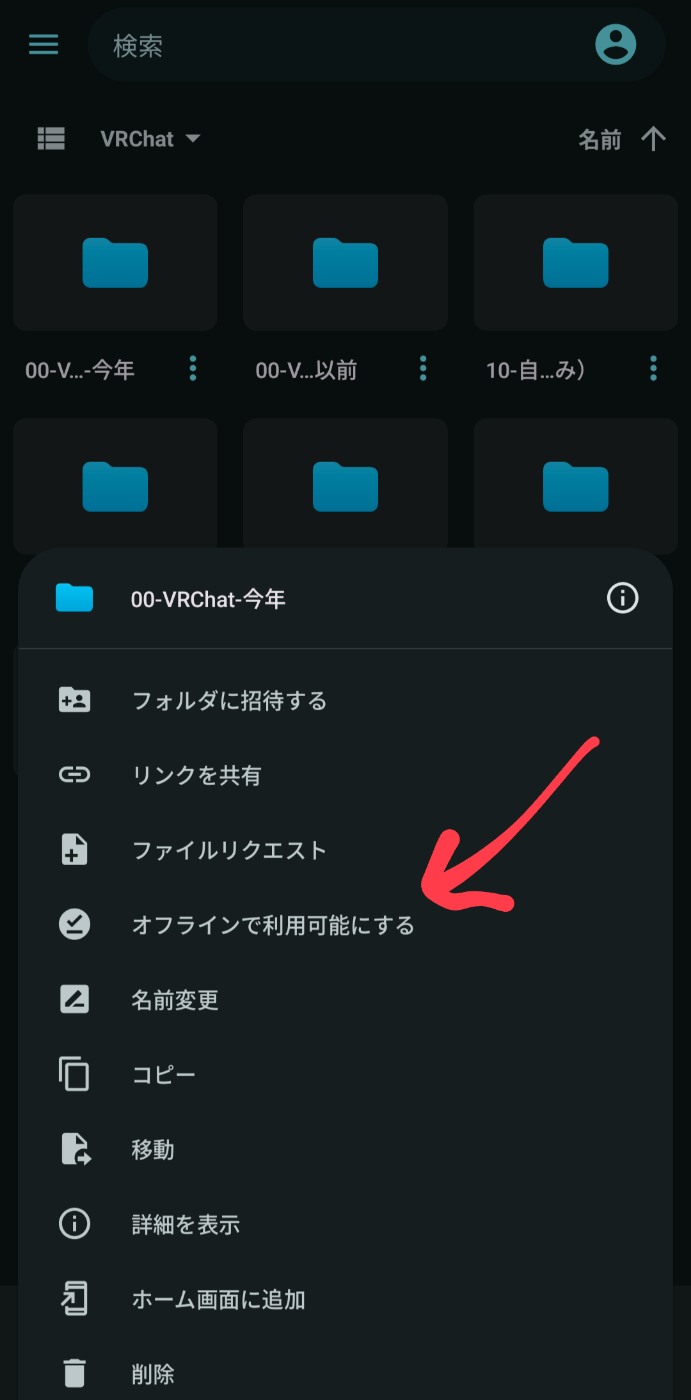
Task: Open the more options for 10-自…み) folder
Action: click(x=653, y=369)
